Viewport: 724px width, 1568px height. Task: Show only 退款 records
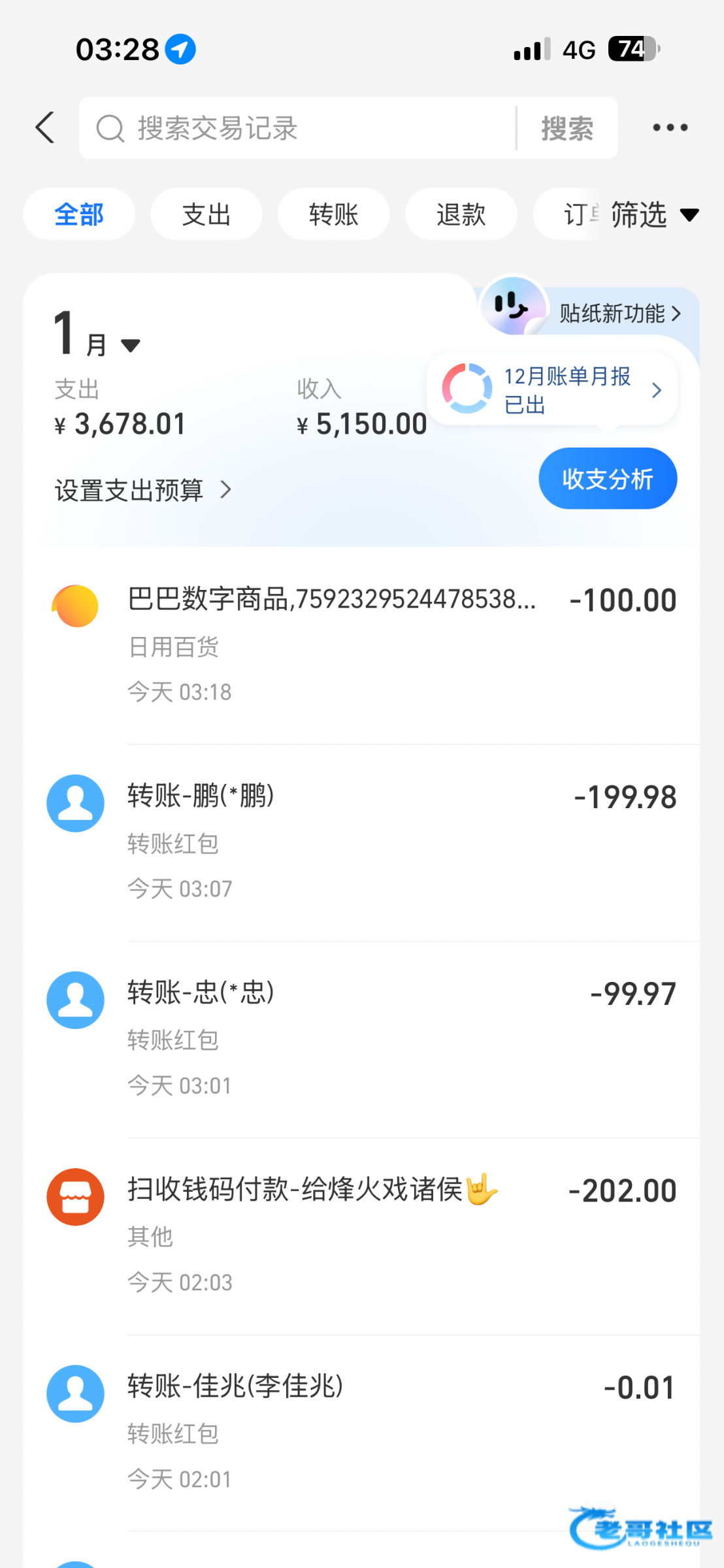(461, 214)
